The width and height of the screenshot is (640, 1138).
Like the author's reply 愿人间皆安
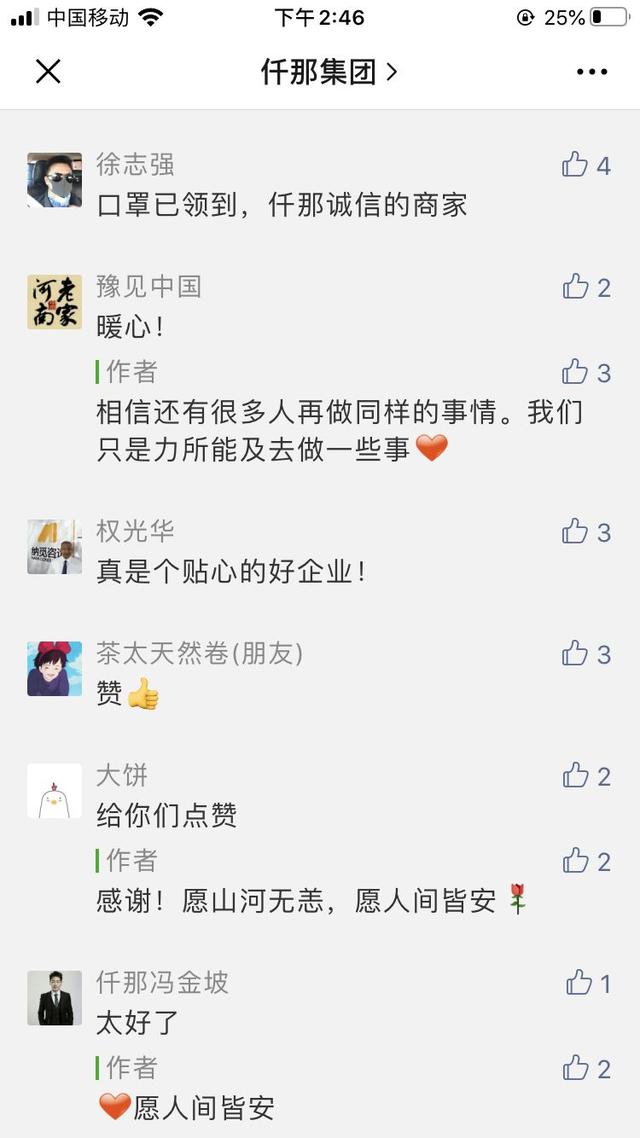pos(575,1068)
